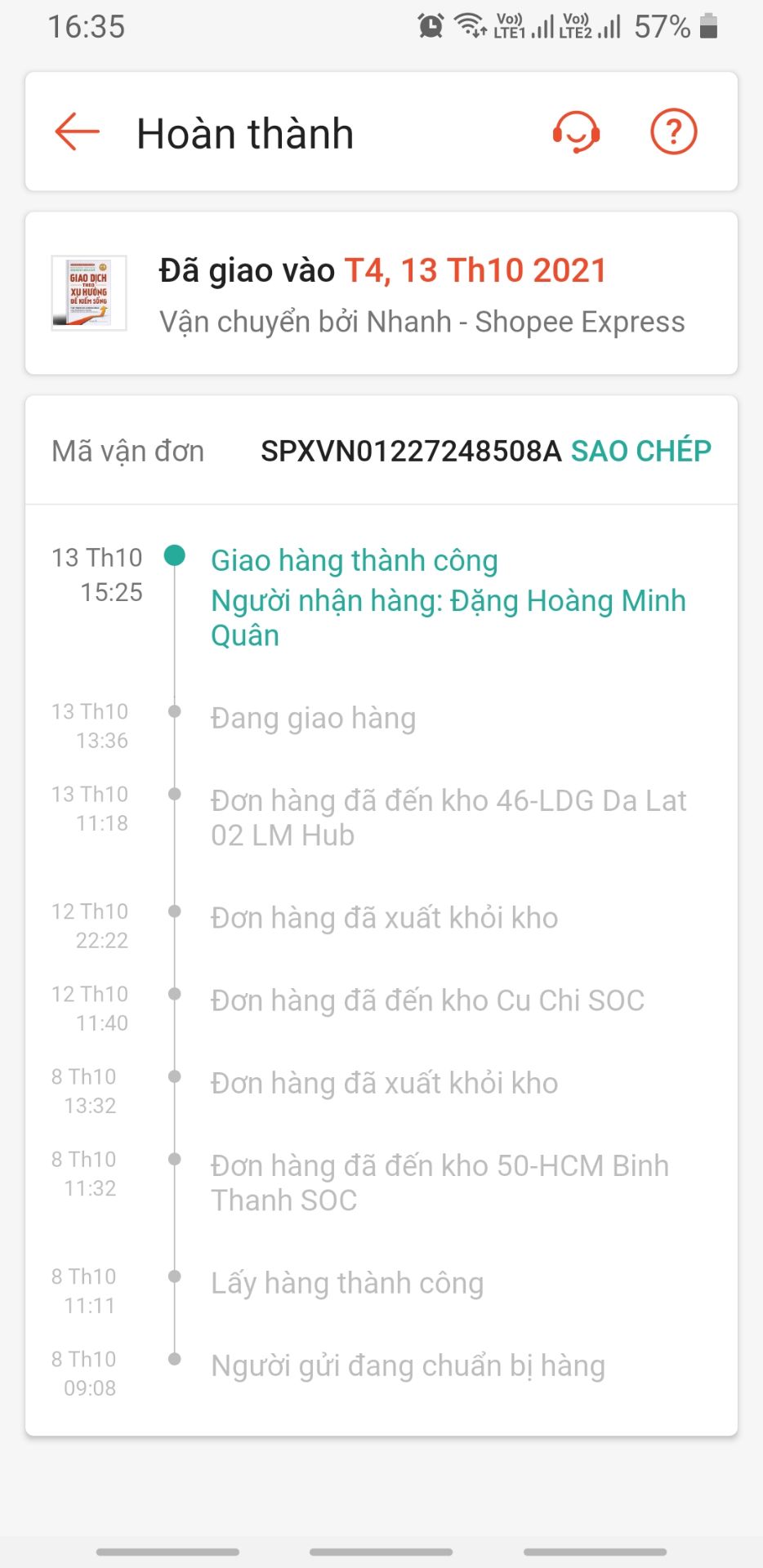763x1568 pixels.
Task: Select the green delivered status dot
Action: click(x=174, y=556)
